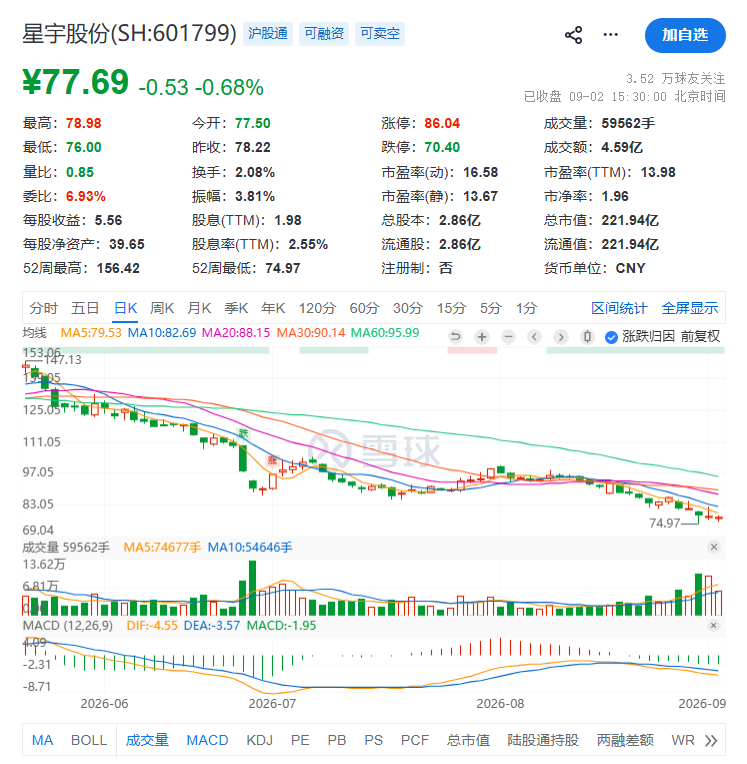The width and height of the screenshot is (747, 764).
Task: Add stock via 加自选 button
Action: [685, 35]
